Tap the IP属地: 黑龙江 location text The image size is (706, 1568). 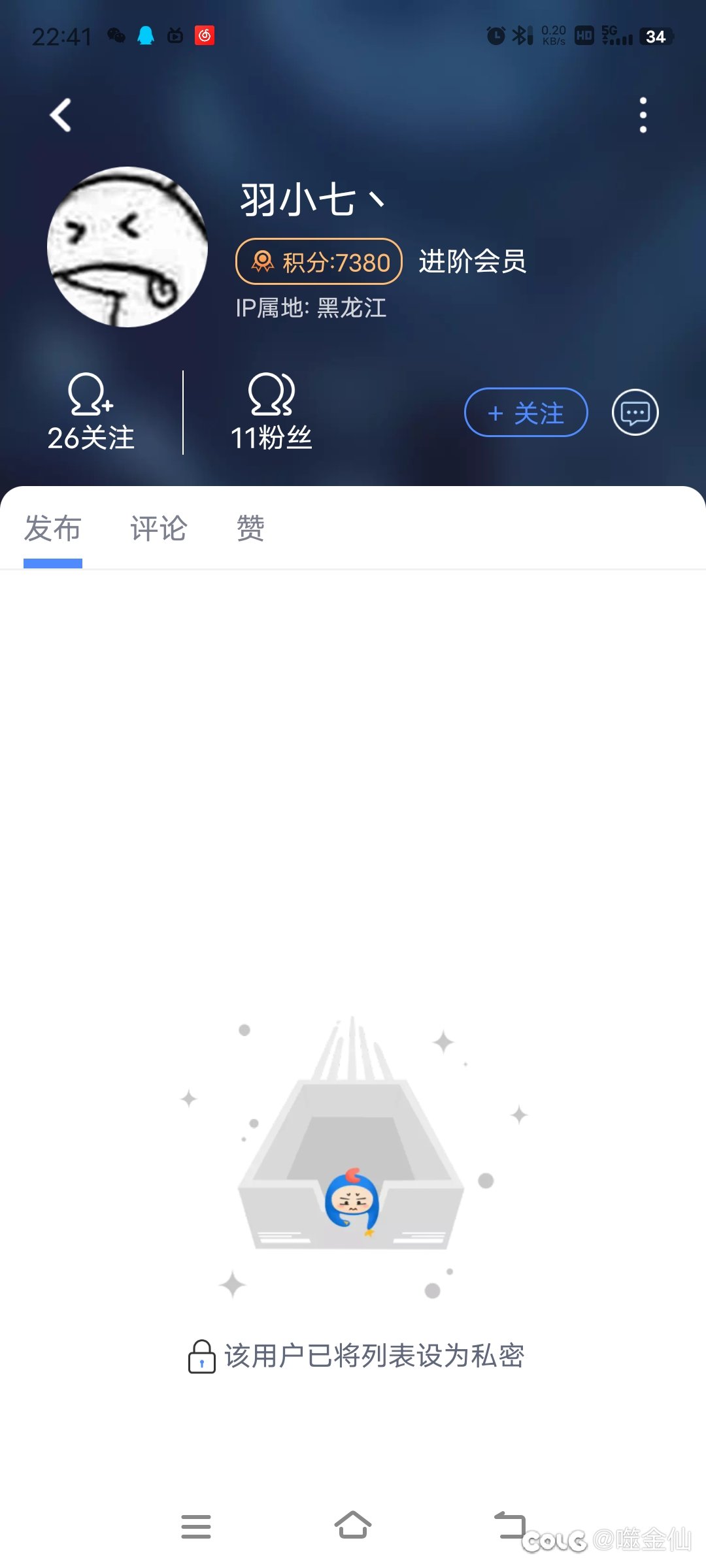[312, 307]
